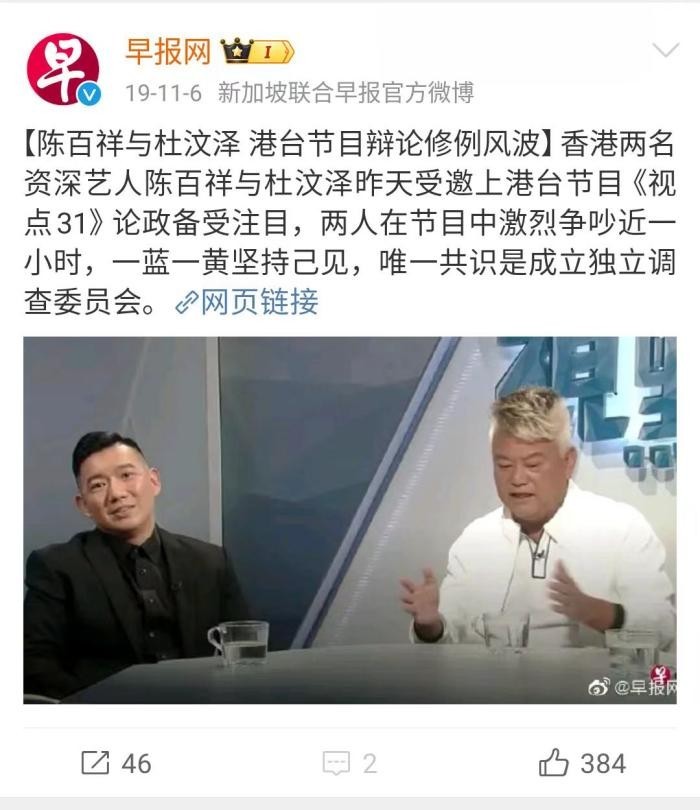Like this post with 384 likes
Viewport: 700px width, 810px height.
[582, 764]
